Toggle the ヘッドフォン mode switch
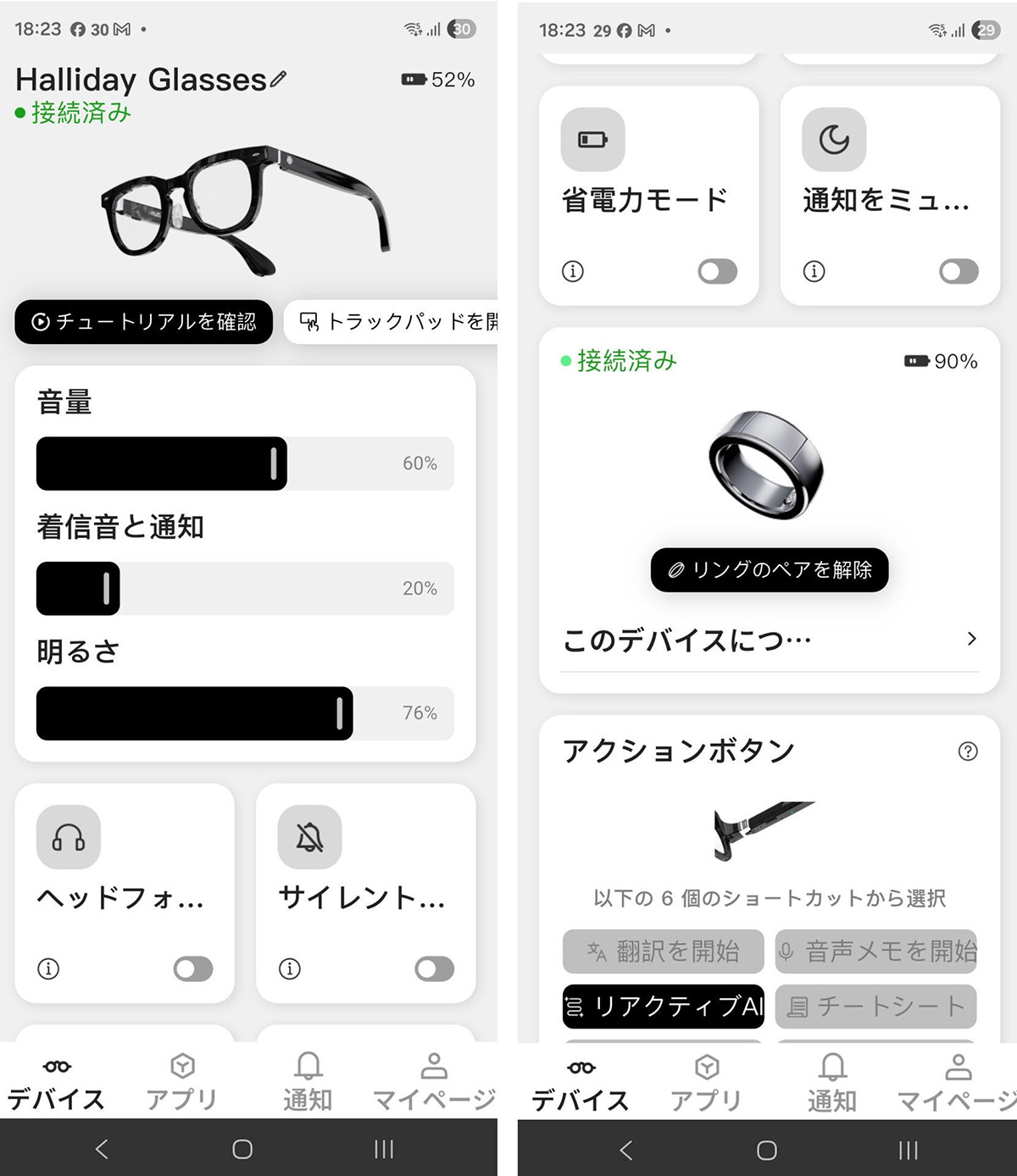Screen dimensions: 1017x1176 193,968
